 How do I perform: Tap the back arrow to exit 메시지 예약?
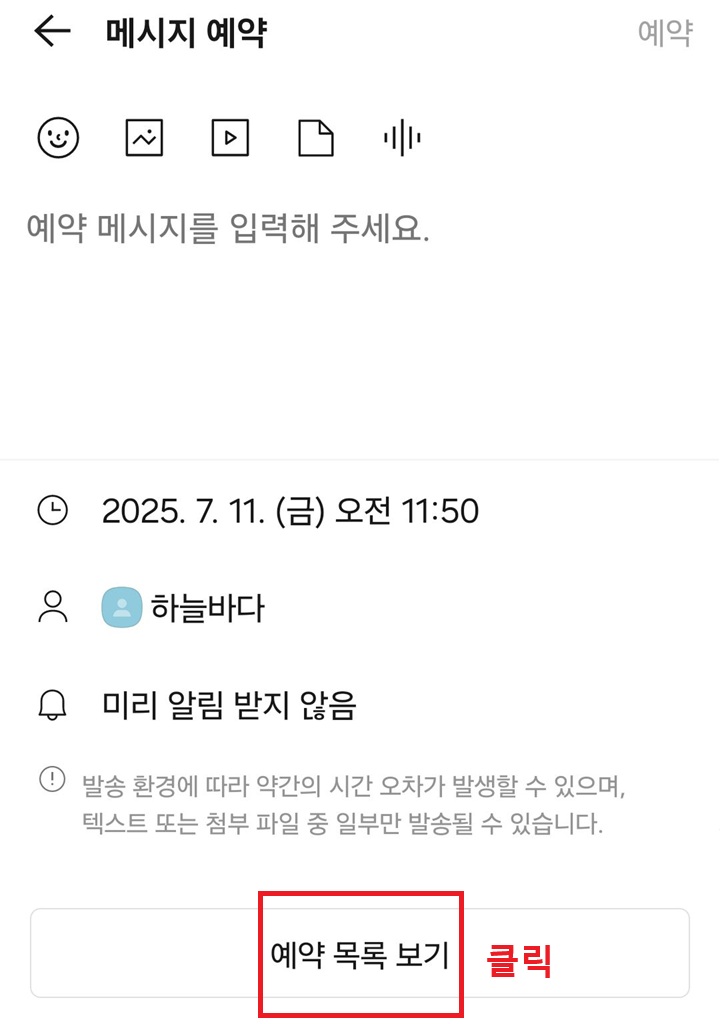tap(50, 32)
